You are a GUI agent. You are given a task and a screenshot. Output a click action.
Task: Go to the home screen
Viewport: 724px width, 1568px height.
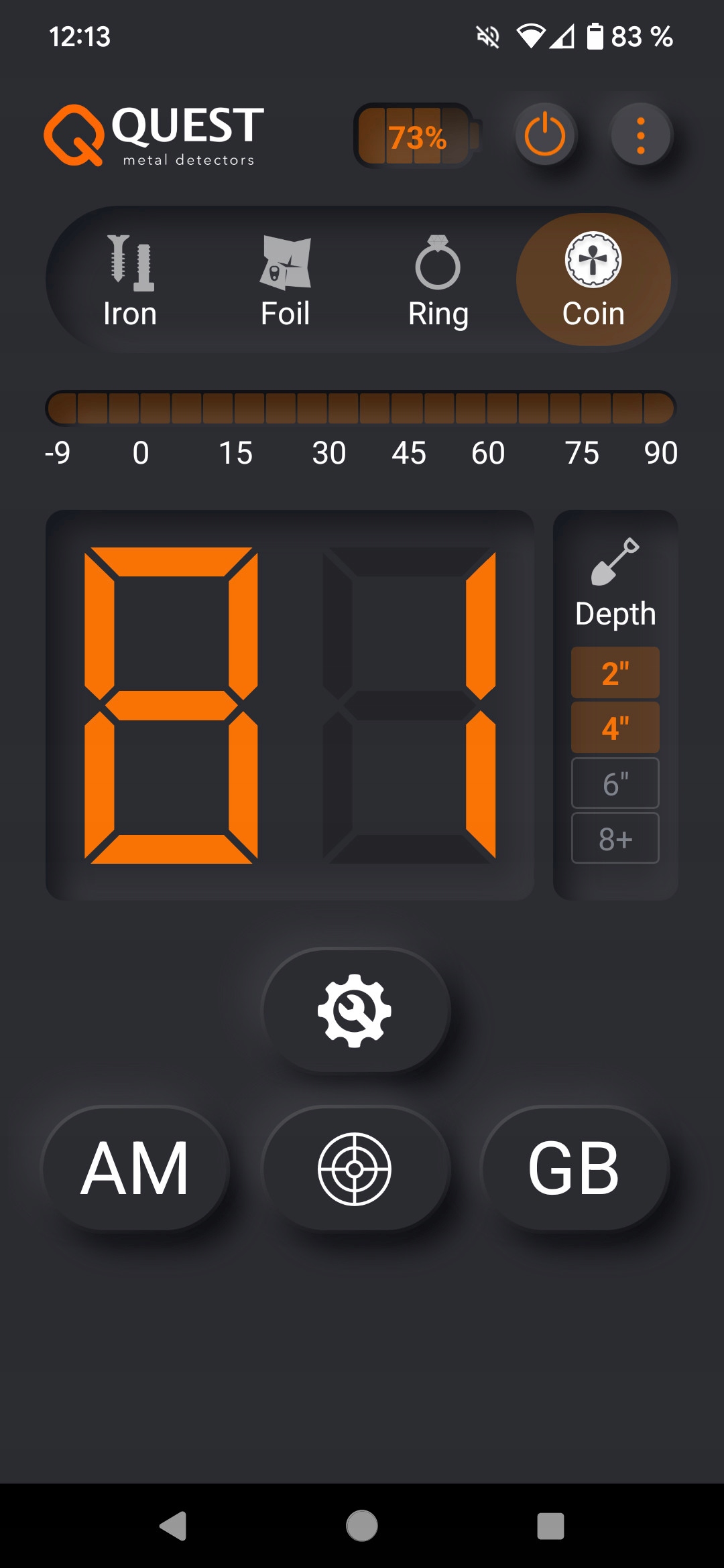point(362,1526)
